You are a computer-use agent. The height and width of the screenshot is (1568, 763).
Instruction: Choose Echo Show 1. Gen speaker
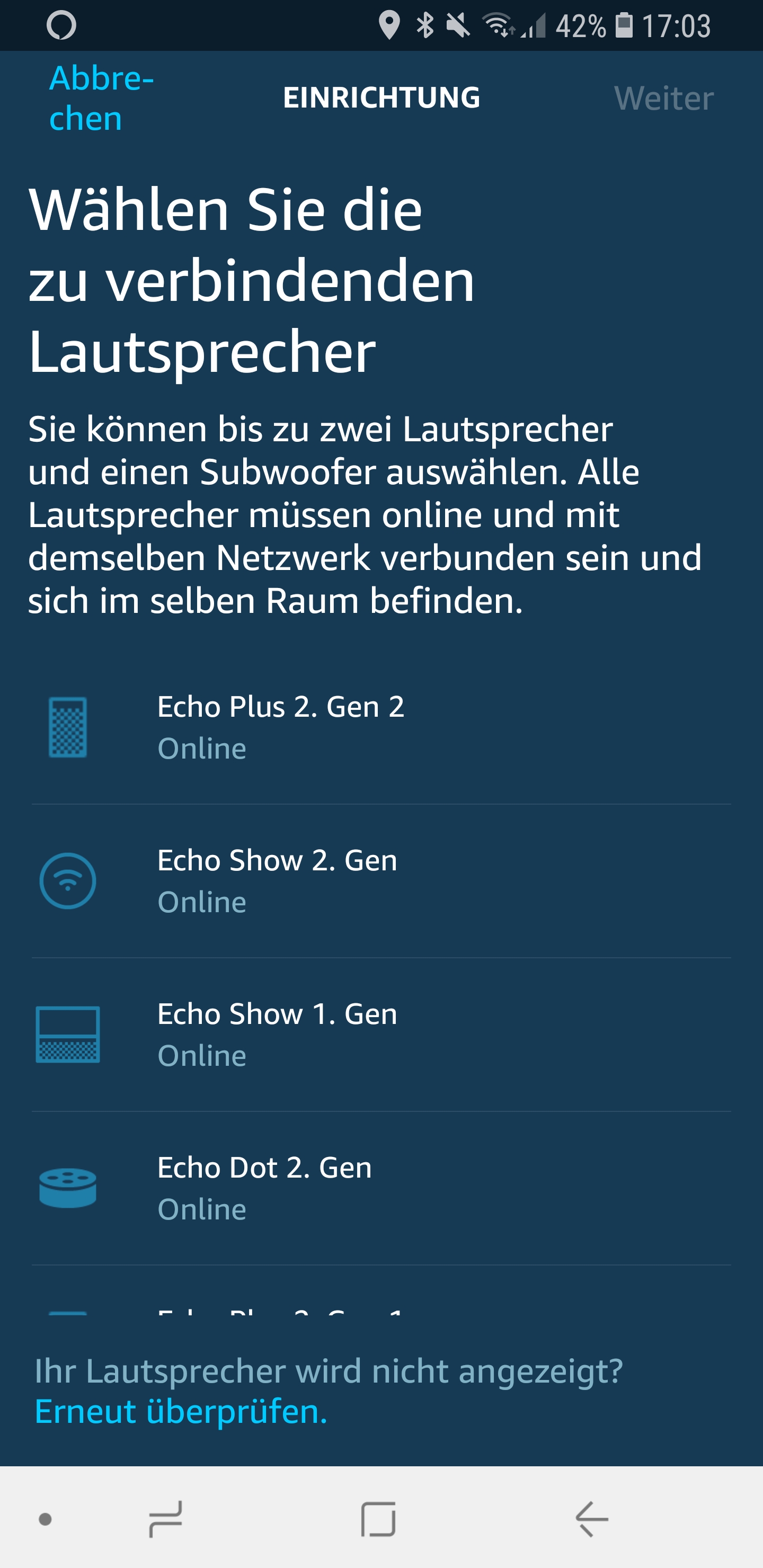381,1034
